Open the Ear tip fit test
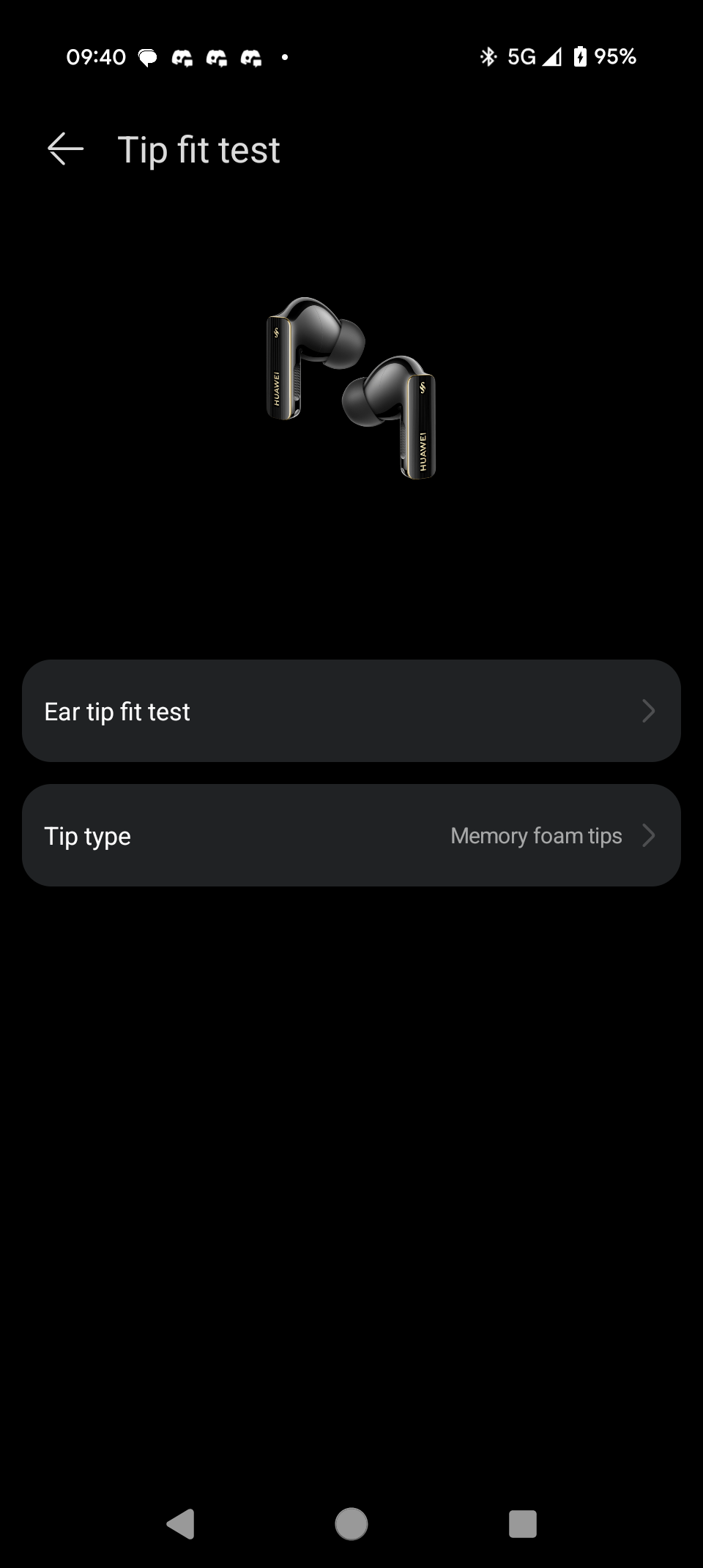This screenshot has height=1568, width=703. coord(351,711)
